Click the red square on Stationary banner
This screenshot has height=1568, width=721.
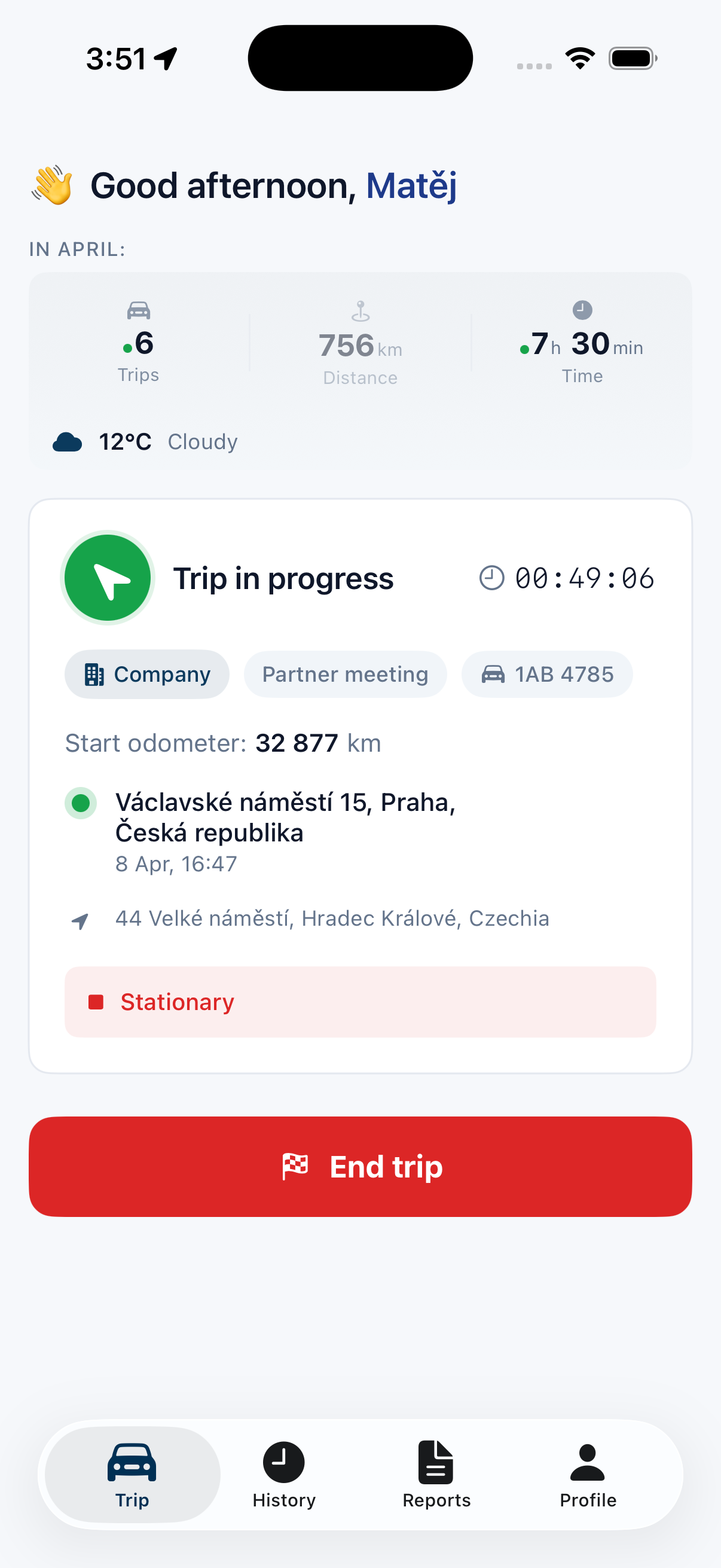[x=96, y=1001]
